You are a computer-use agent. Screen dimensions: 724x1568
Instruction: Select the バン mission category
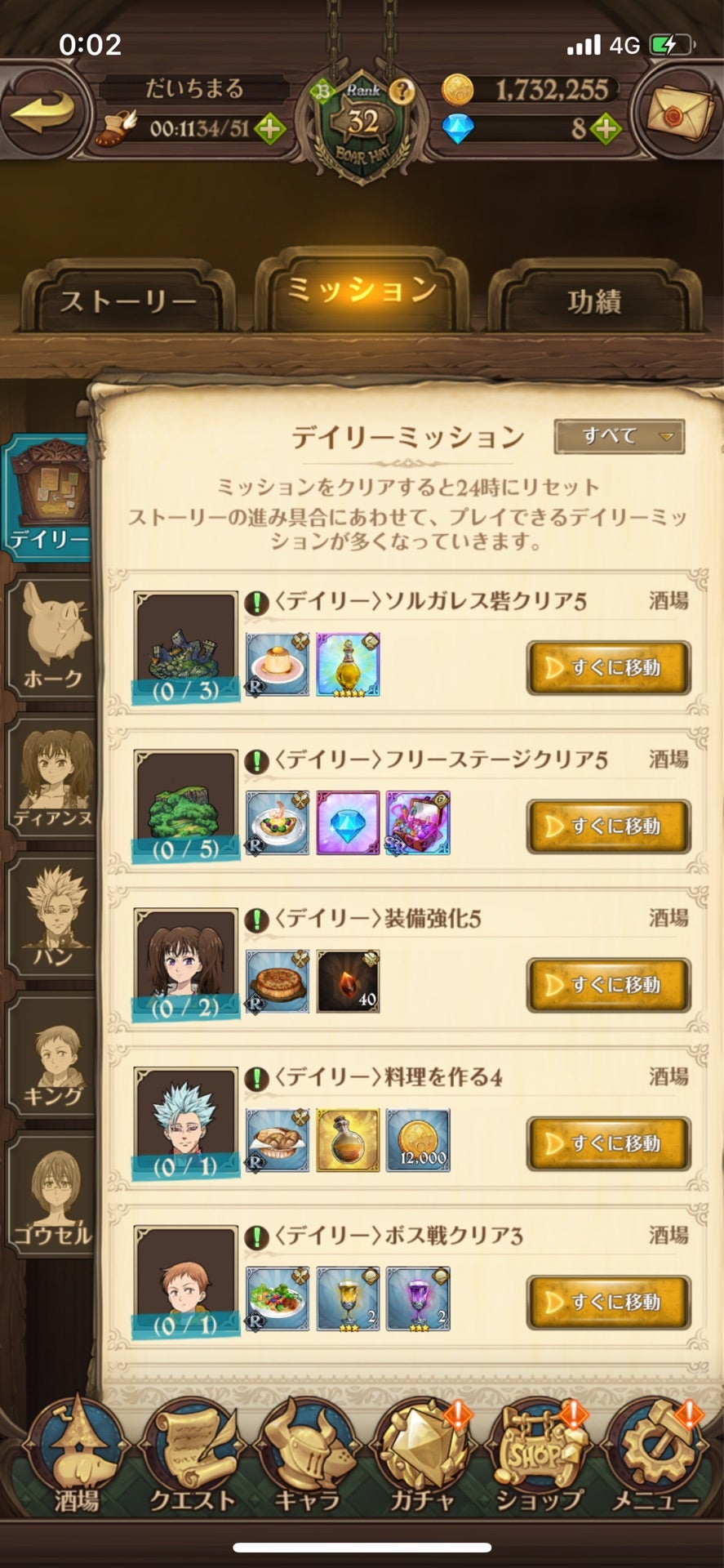pyautogui.click(x=52, y=916)
